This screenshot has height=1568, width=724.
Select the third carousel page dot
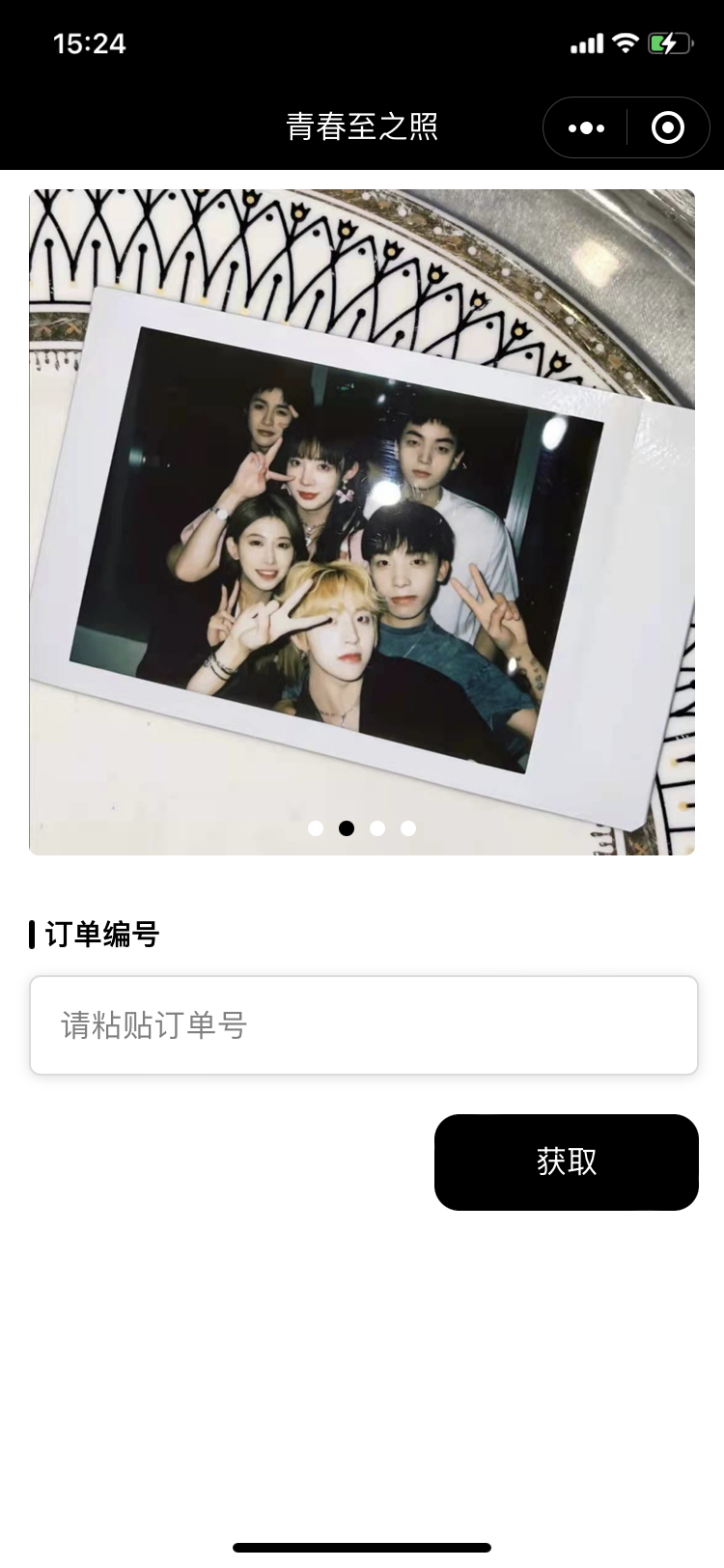377,828
